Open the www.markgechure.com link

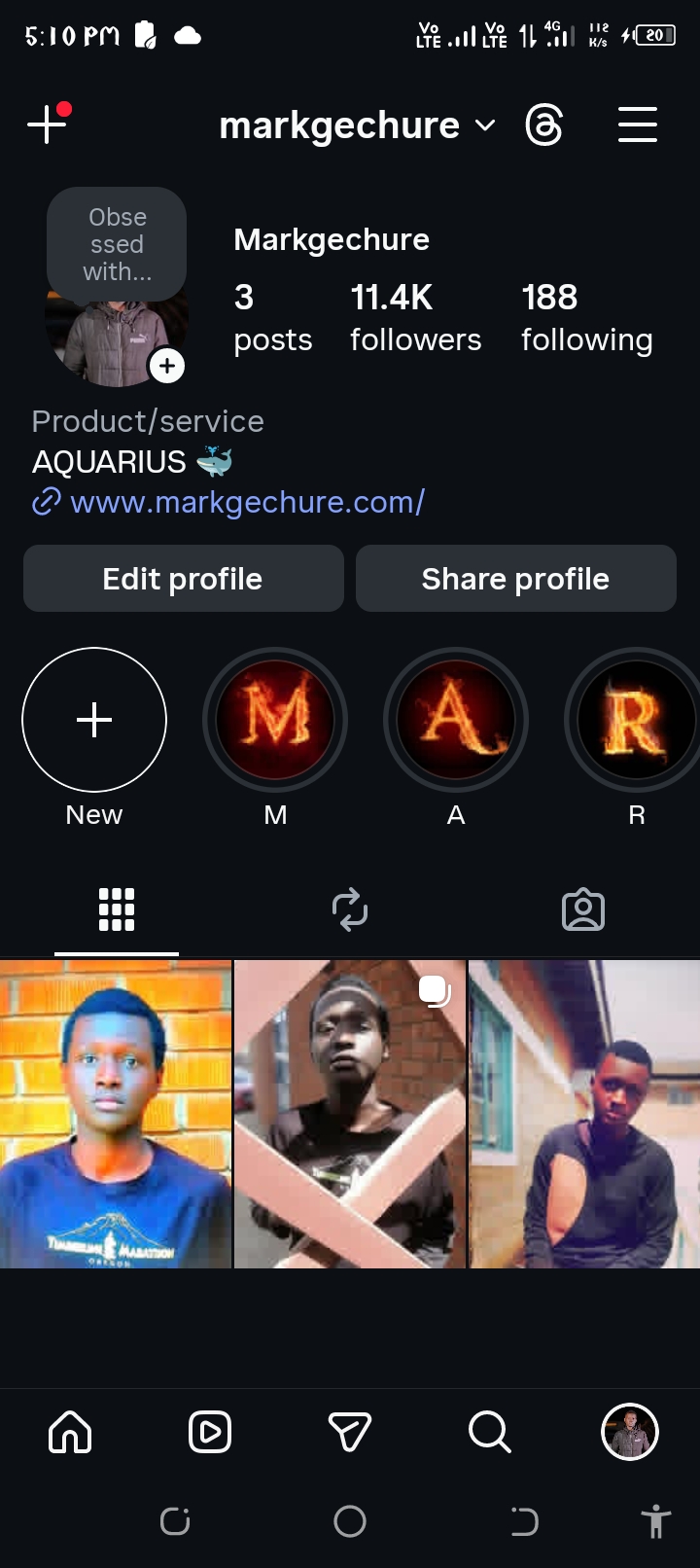coord(247,503)
